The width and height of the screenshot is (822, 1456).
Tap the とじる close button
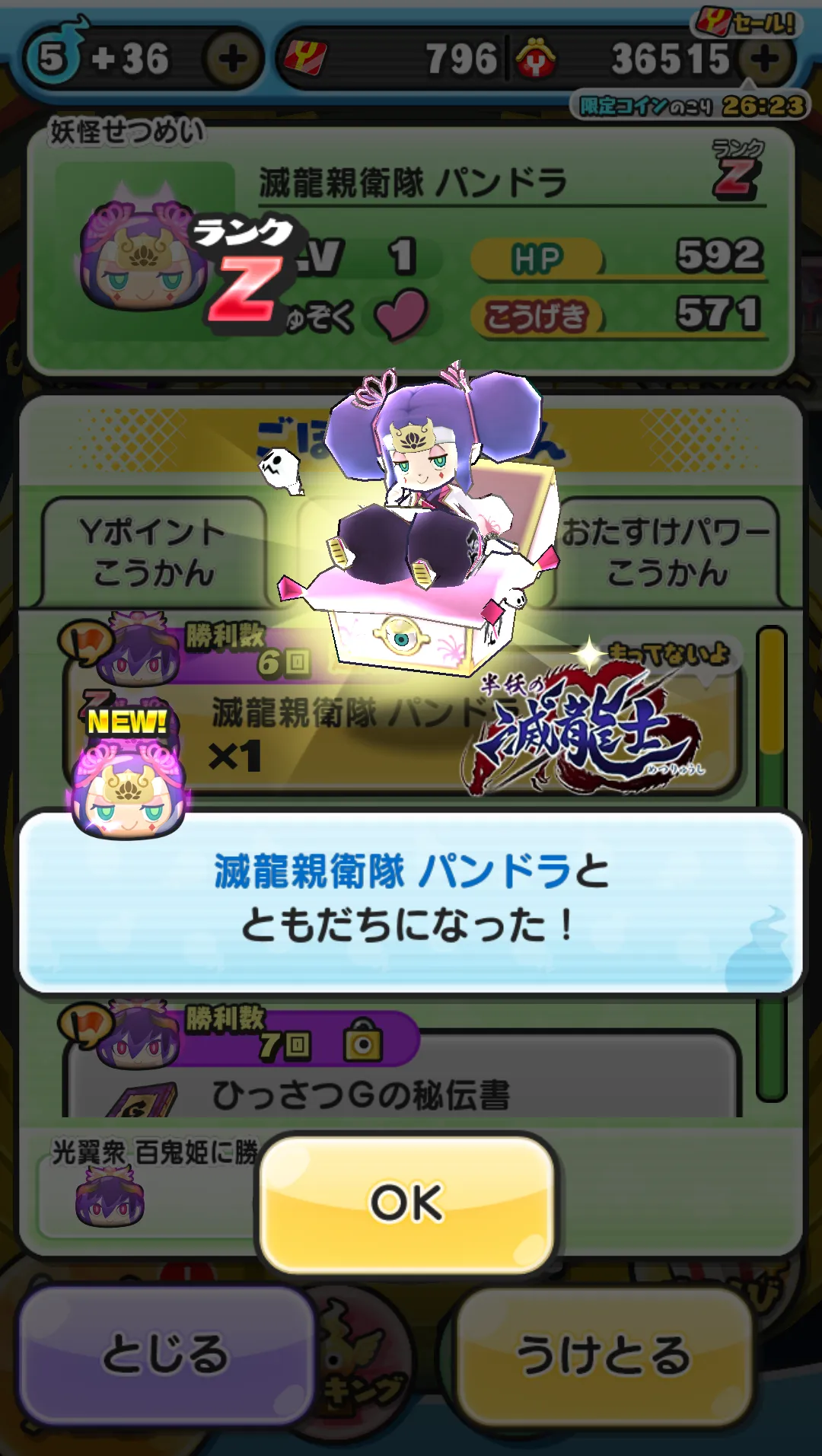tap(165, 1354)
